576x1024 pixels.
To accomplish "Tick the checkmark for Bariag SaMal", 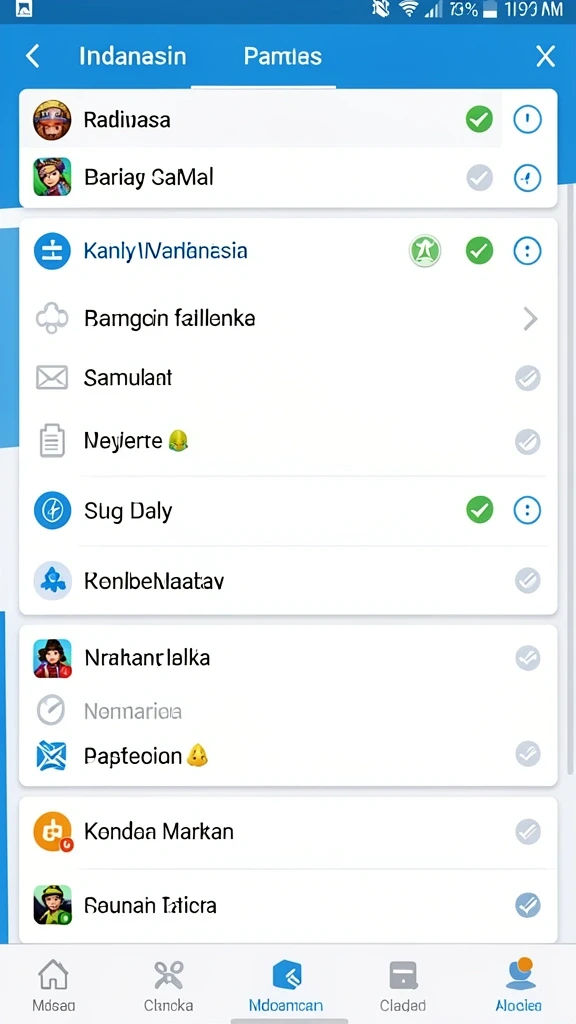I will (x=479, y=178).
